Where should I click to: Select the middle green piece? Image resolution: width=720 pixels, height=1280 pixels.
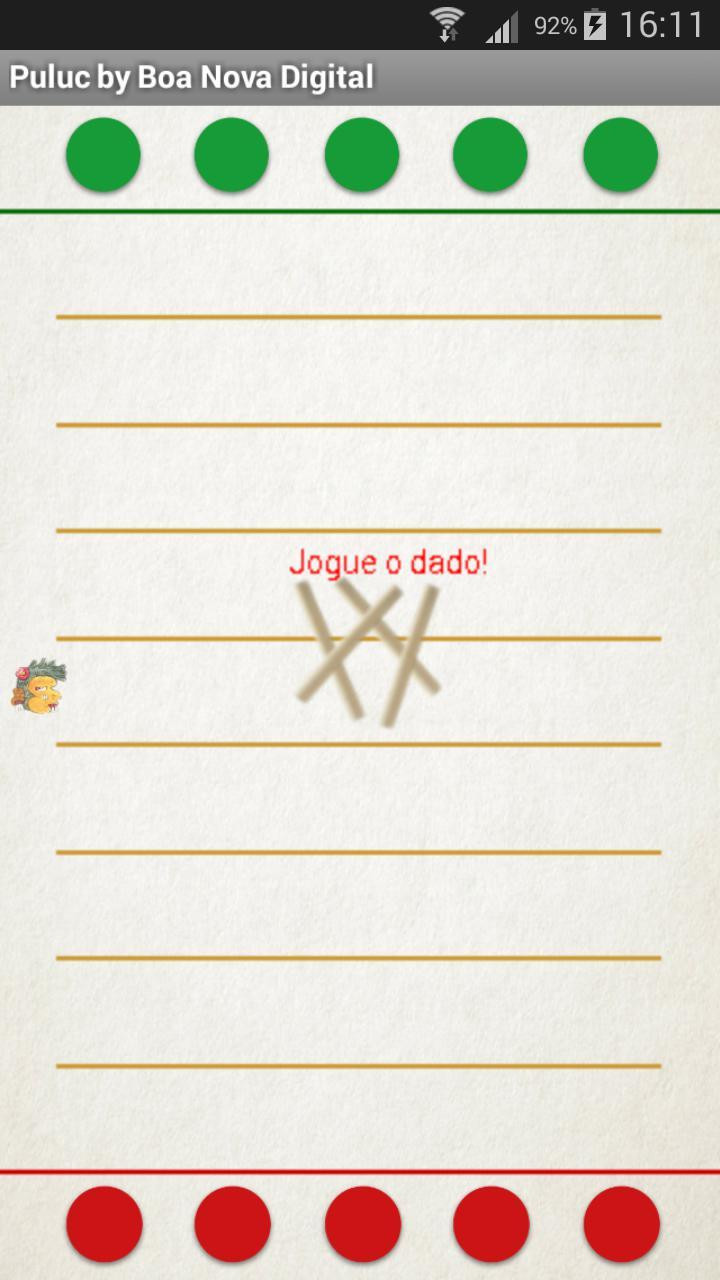coord(362,155)
